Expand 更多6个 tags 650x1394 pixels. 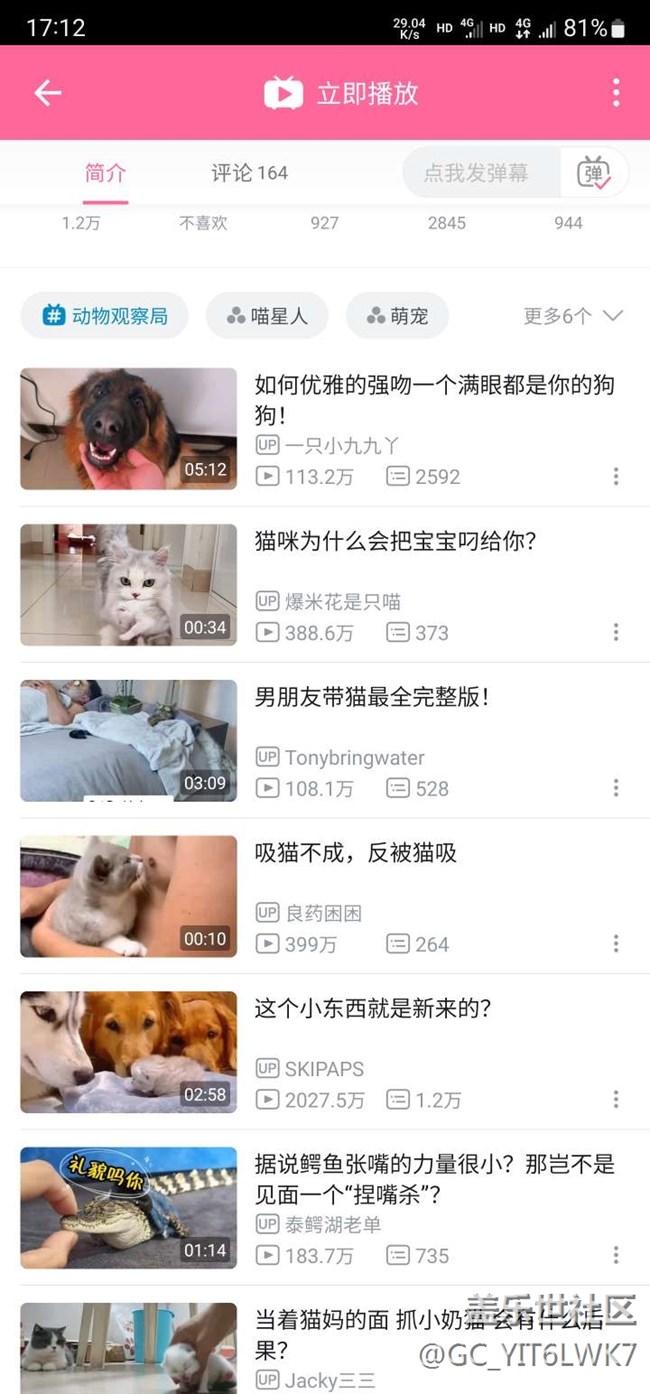click(573, 316)
